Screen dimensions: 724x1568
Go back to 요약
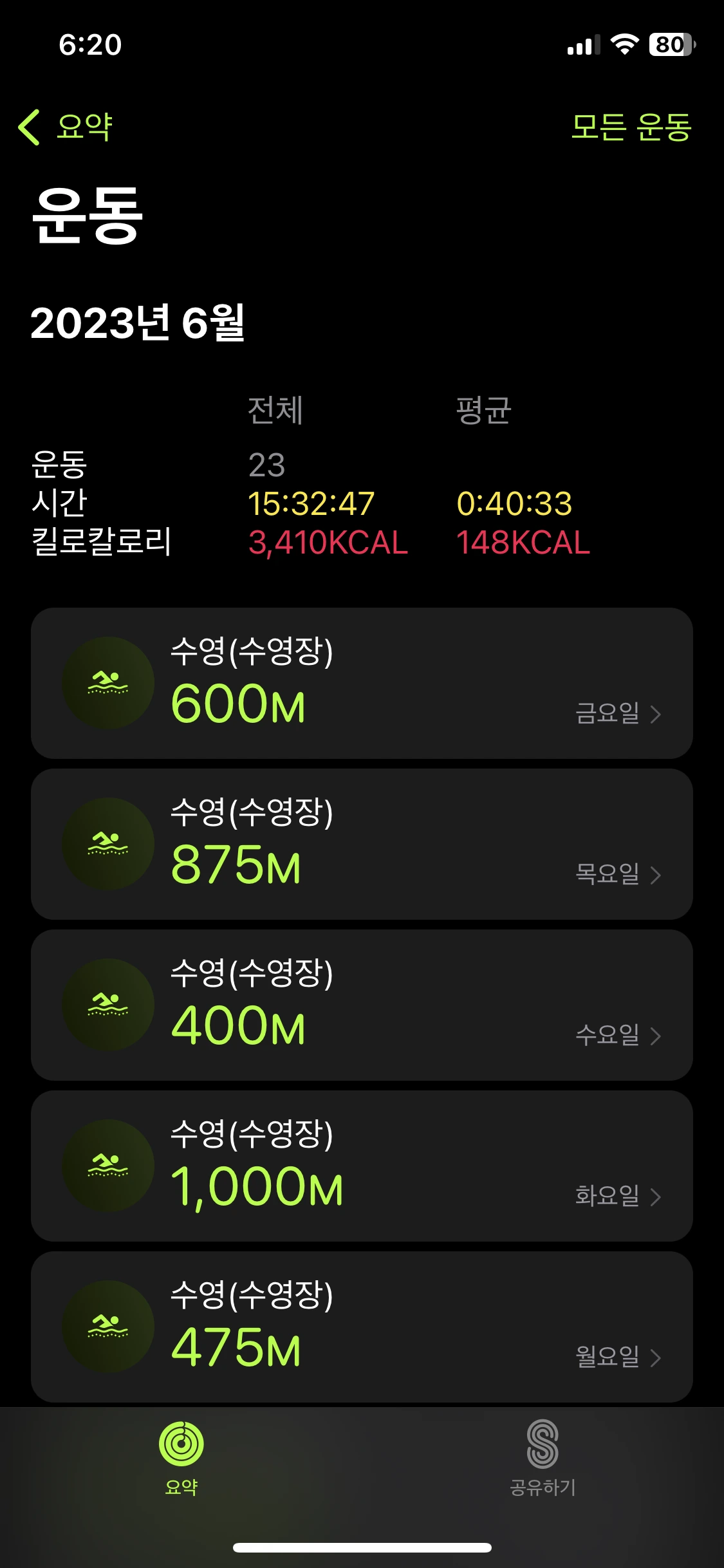[x=66, y=126]
